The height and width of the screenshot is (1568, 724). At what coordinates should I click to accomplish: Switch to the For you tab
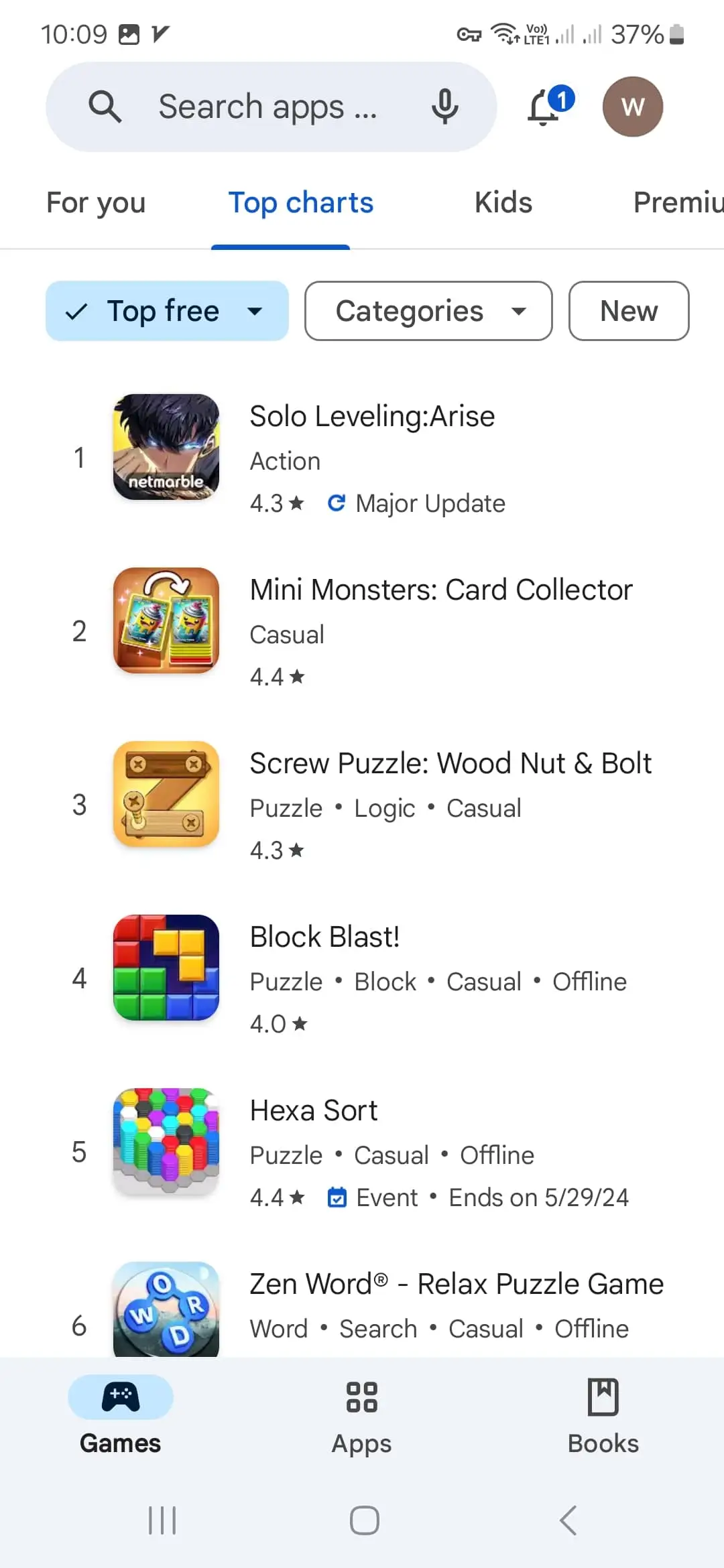tap(96, 203)
